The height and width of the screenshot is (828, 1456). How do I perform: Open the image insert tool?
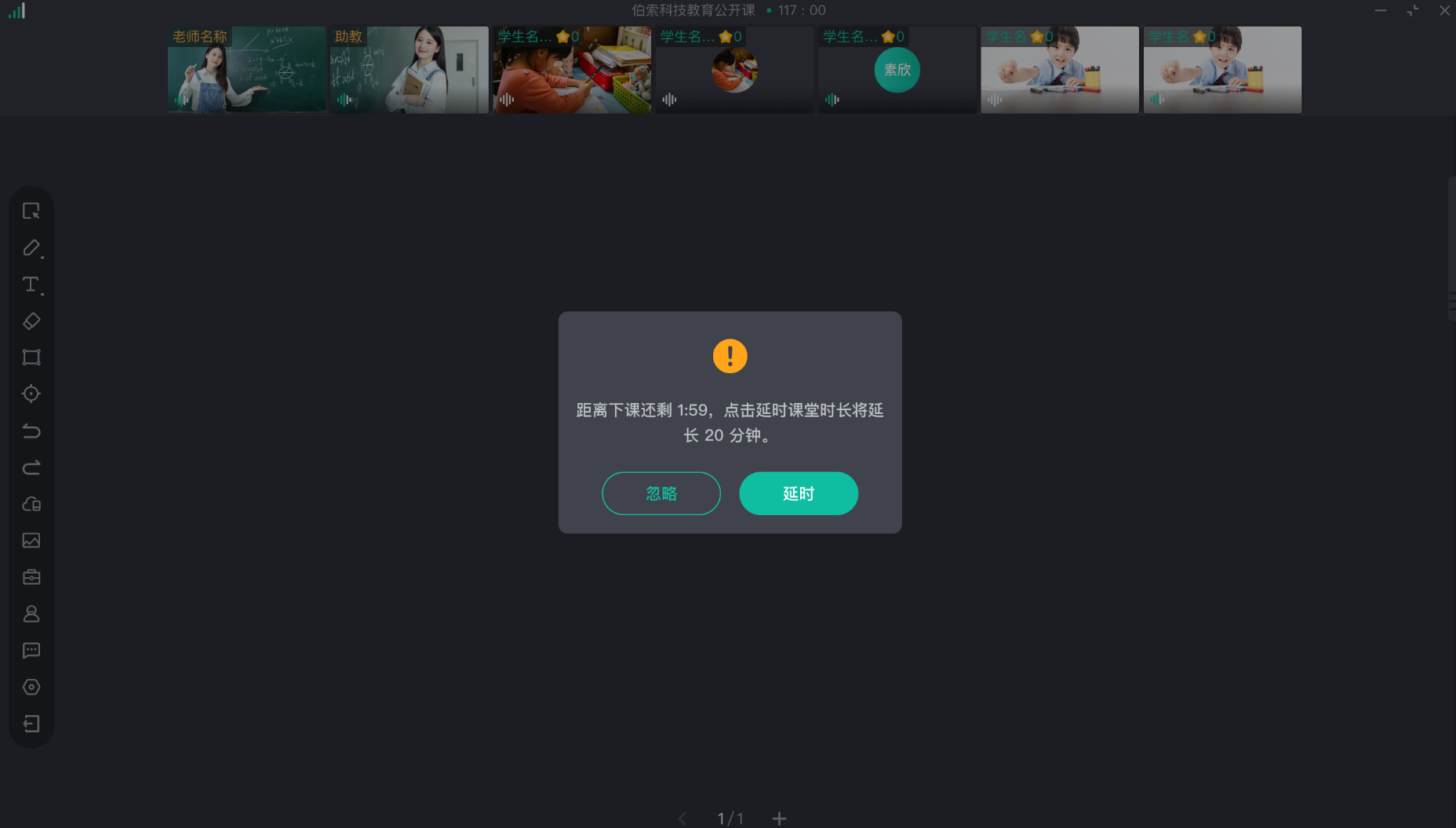click(x=31, y=540)
